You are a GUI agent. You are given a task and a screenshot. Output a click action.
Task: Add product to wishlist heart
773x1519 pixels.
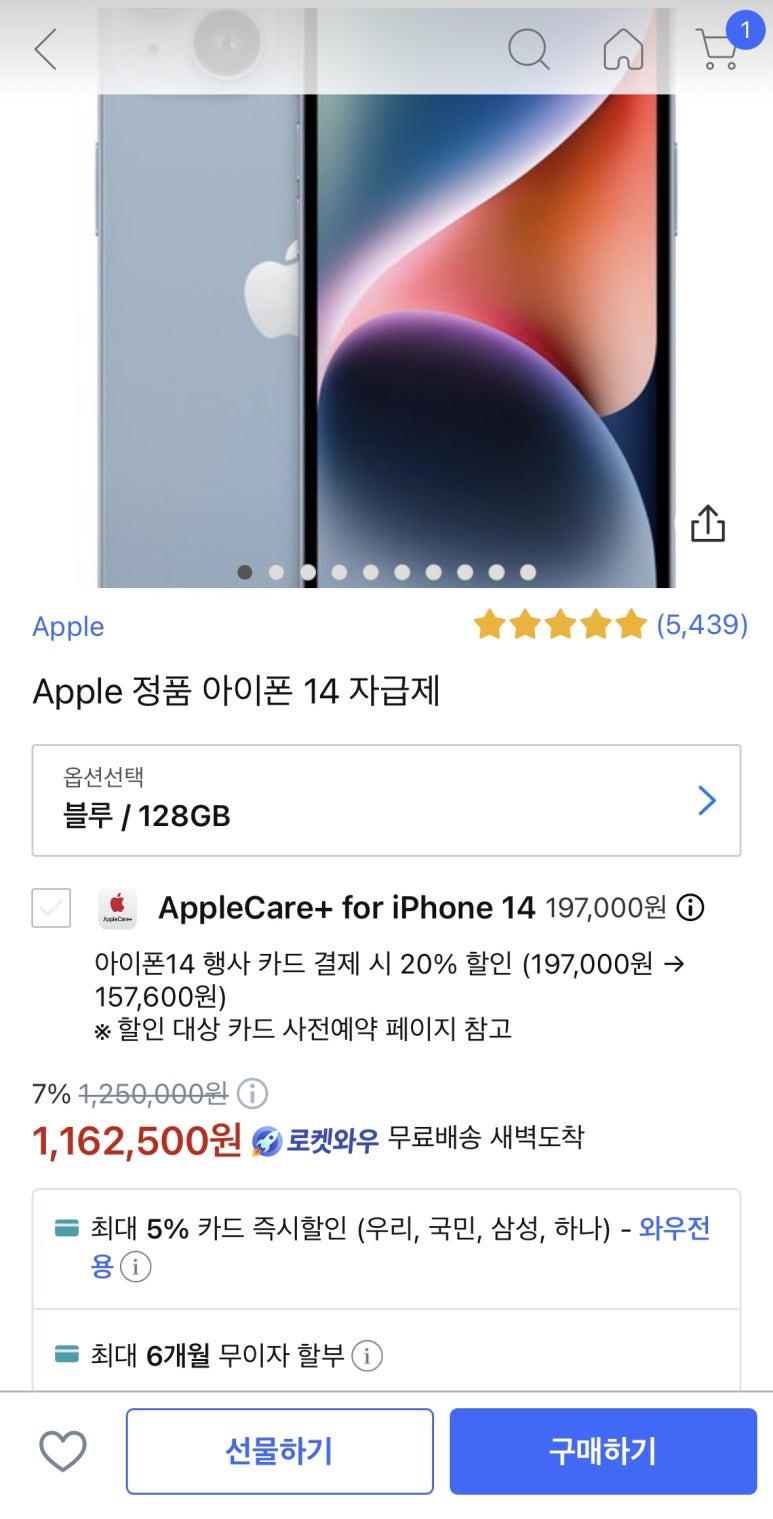62,1451
